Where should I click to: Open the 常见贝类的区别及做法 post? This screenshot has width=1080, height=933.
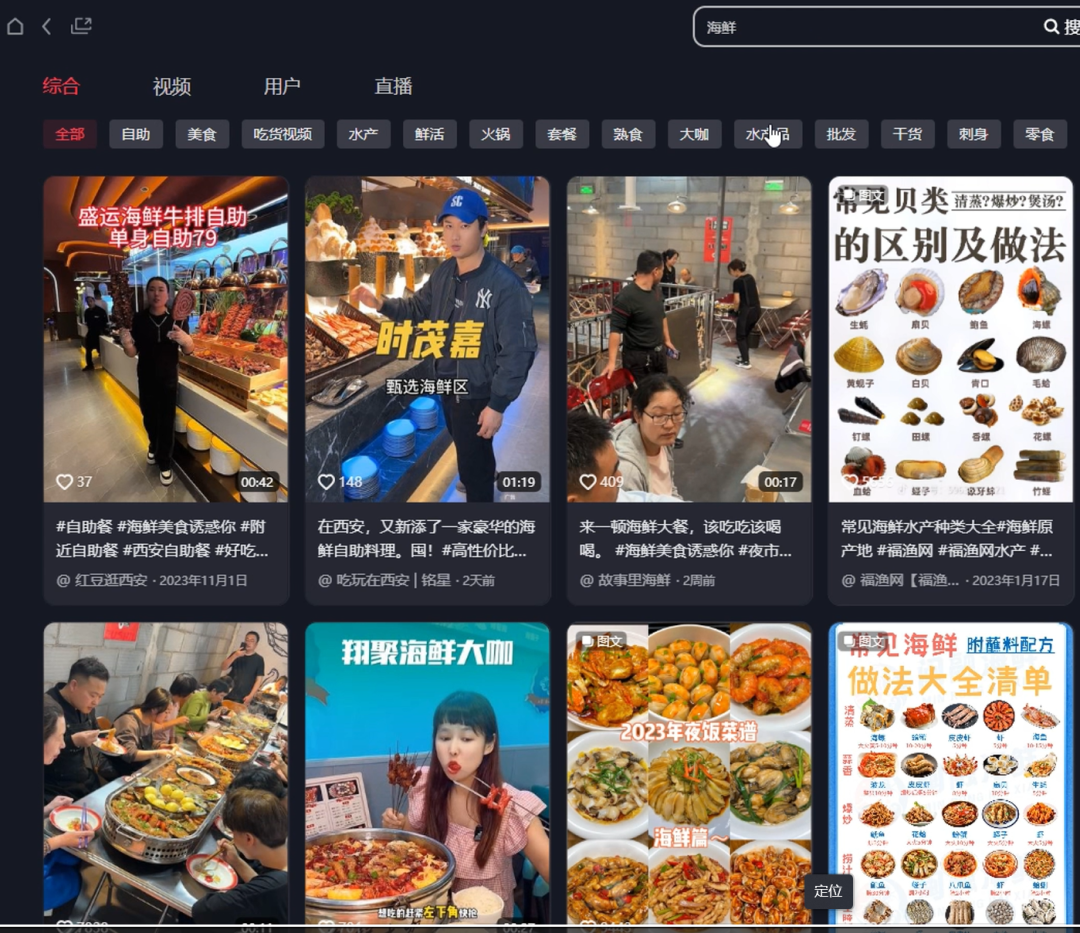click(950, 340)
